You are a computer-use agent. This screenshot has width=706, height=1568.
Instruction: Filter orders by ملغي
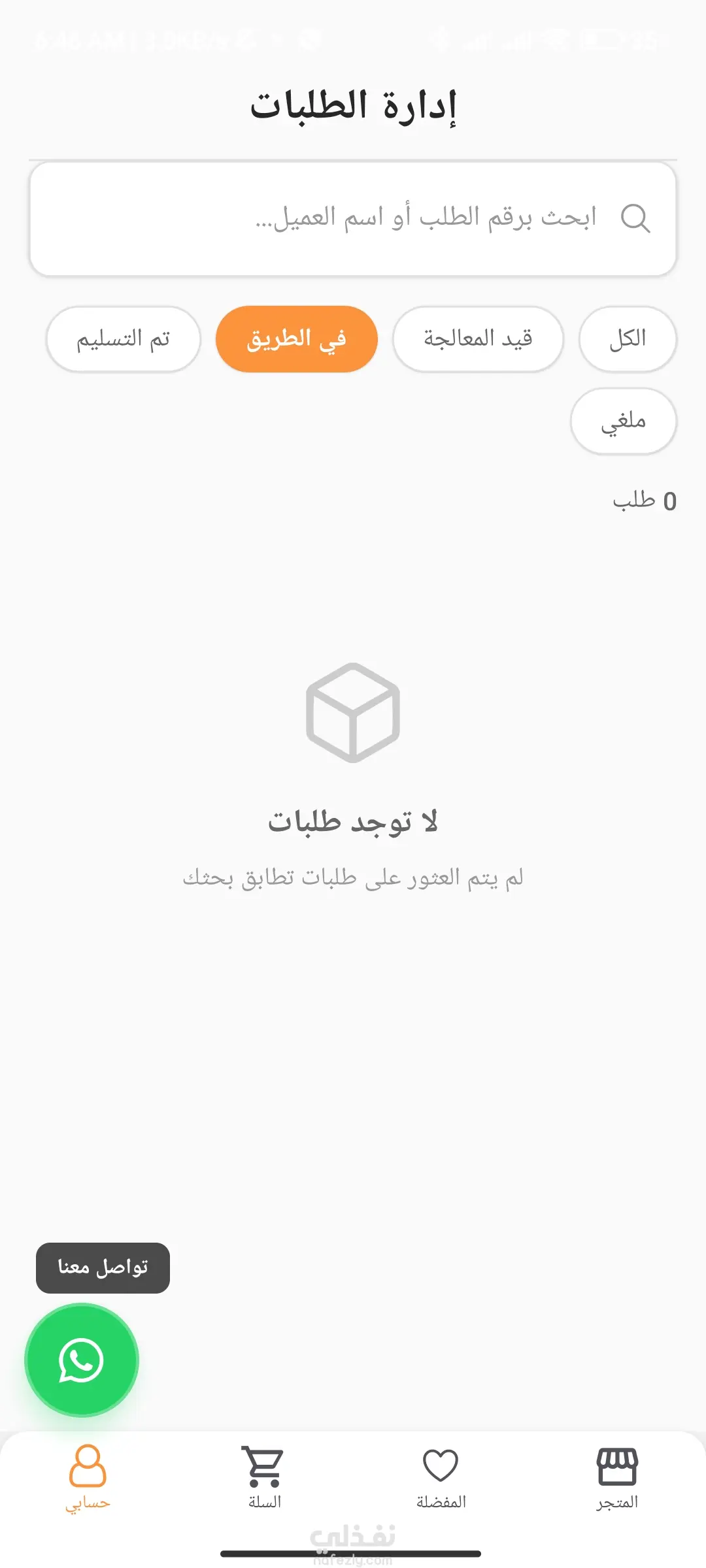pos(623,421)
